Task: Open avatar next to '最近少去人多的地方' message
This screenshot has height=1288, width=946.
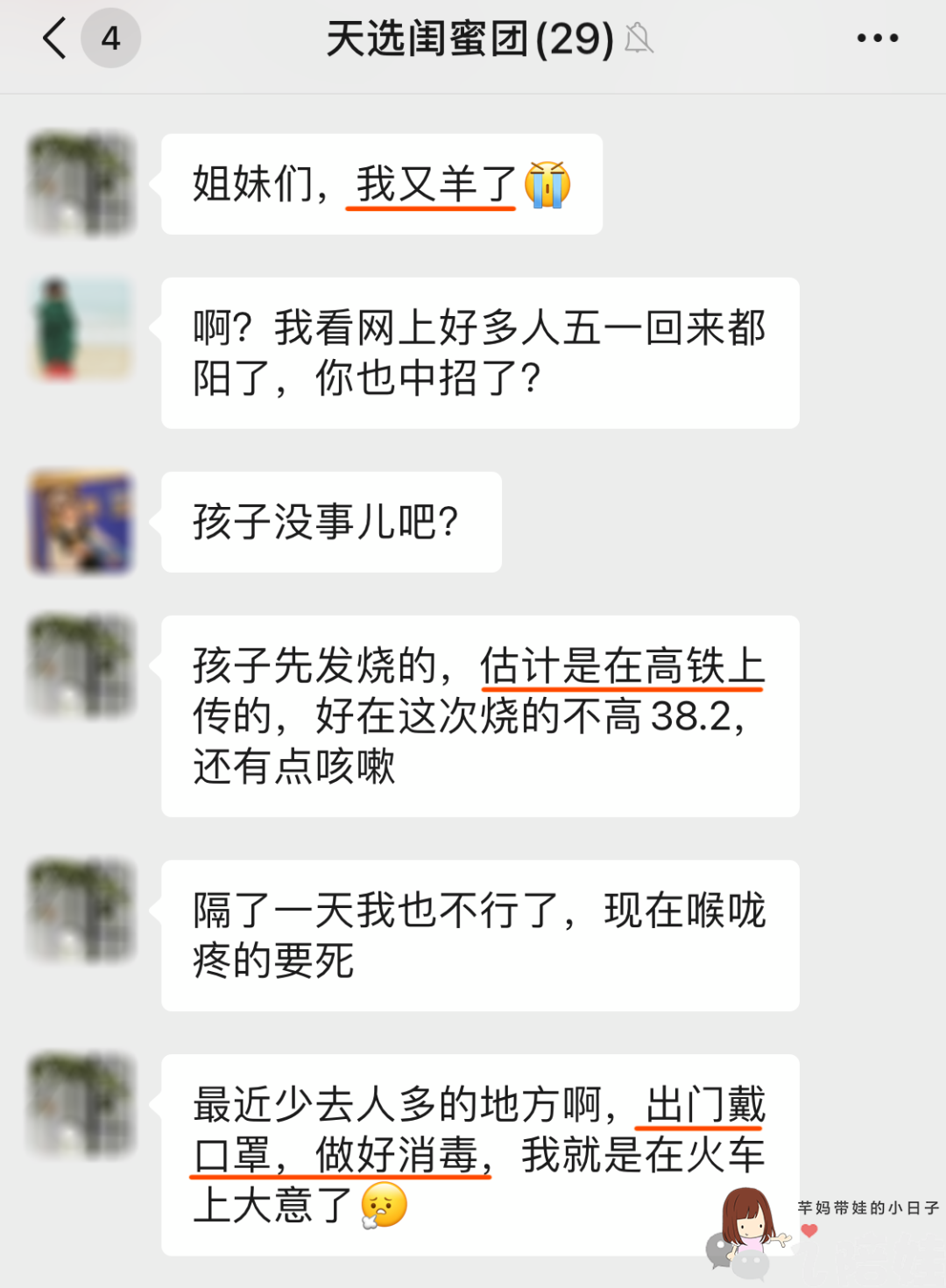Action: pos(81,1105)
